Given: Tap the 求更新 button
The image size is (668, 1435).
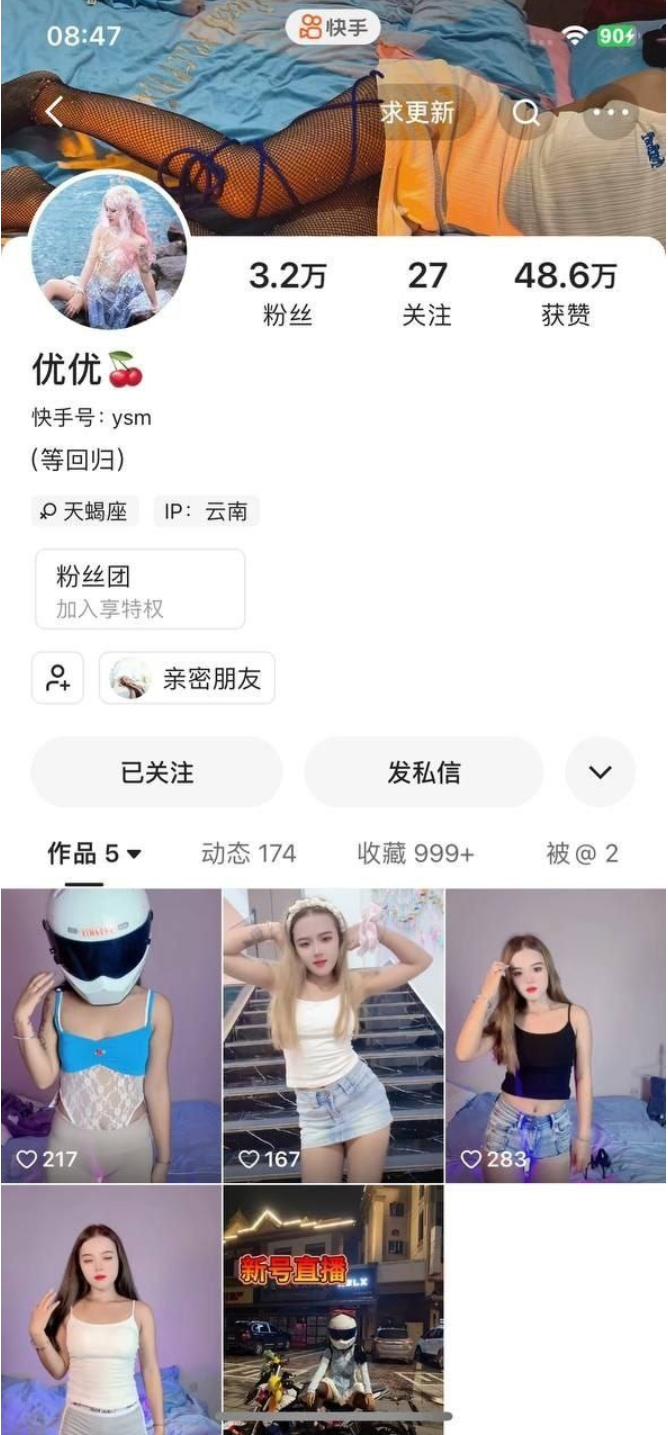Looking at the screenshot, I should (417, 112).
